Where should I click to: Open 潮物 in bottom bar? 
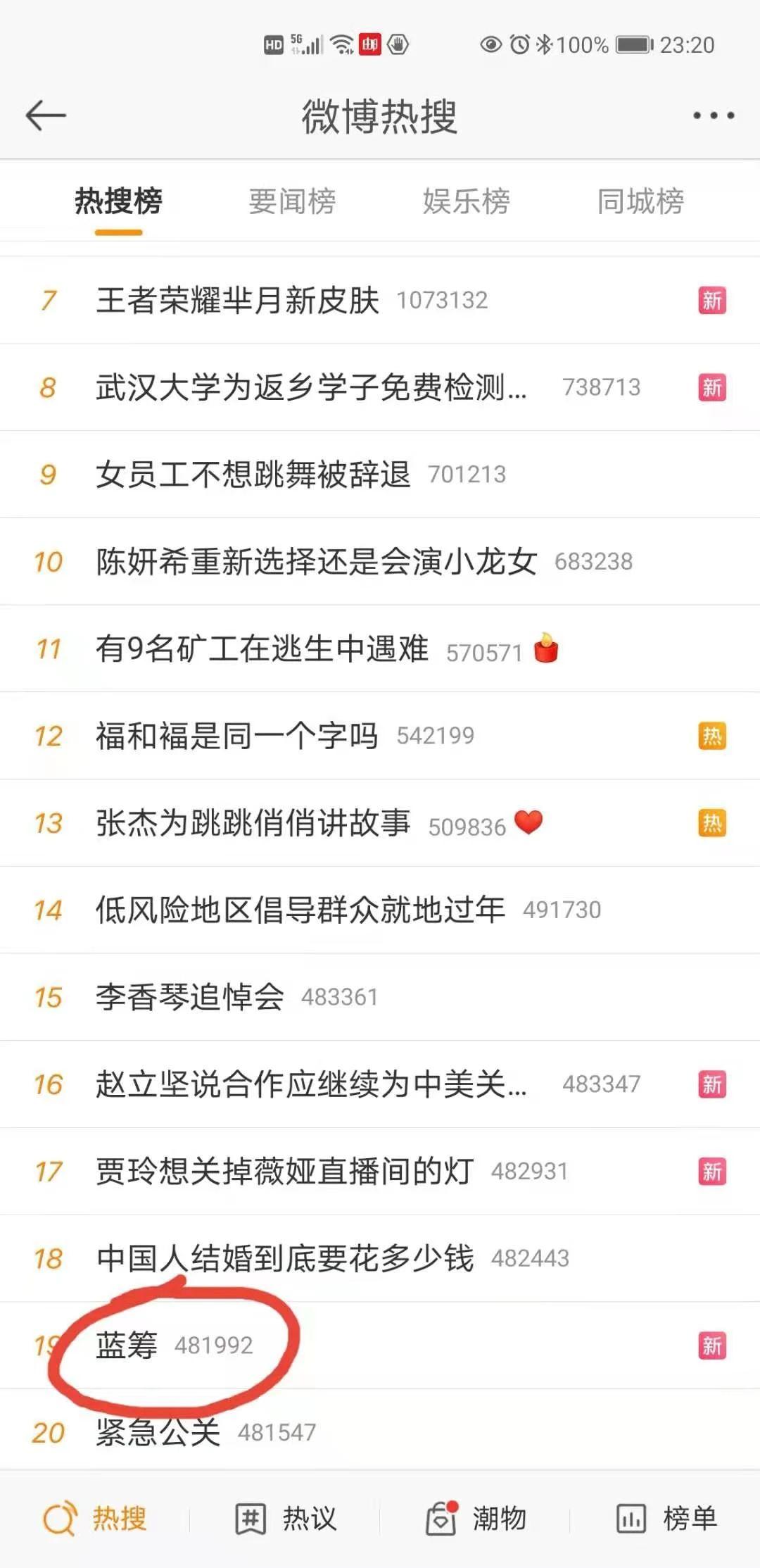(x=476, y=1519)
